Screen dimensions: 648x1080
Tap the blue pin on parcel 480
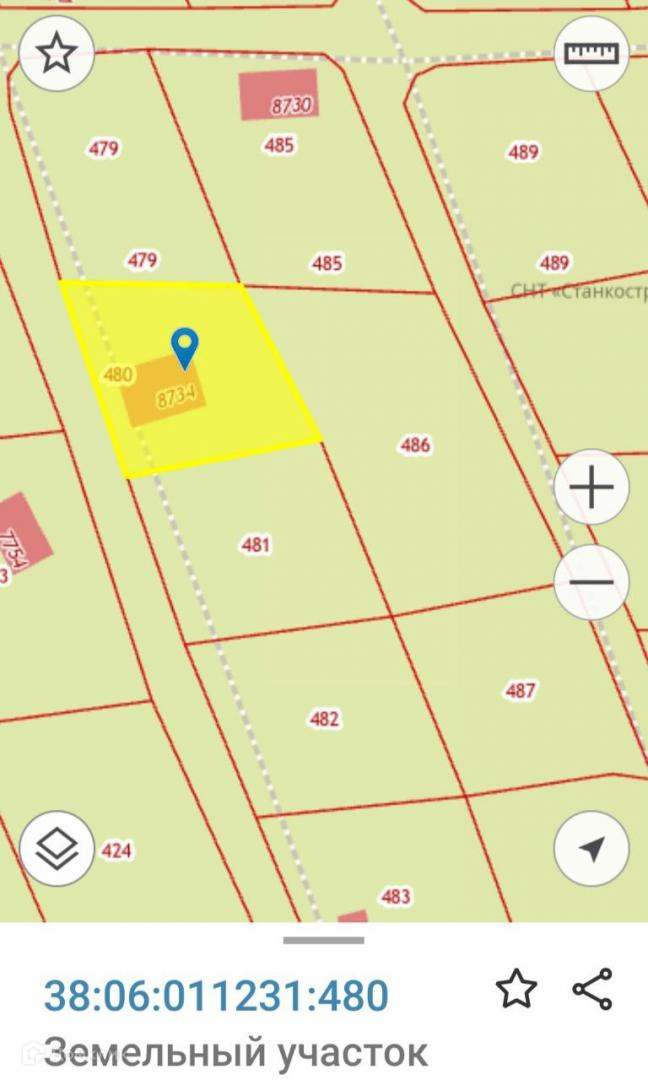point(185,347)
